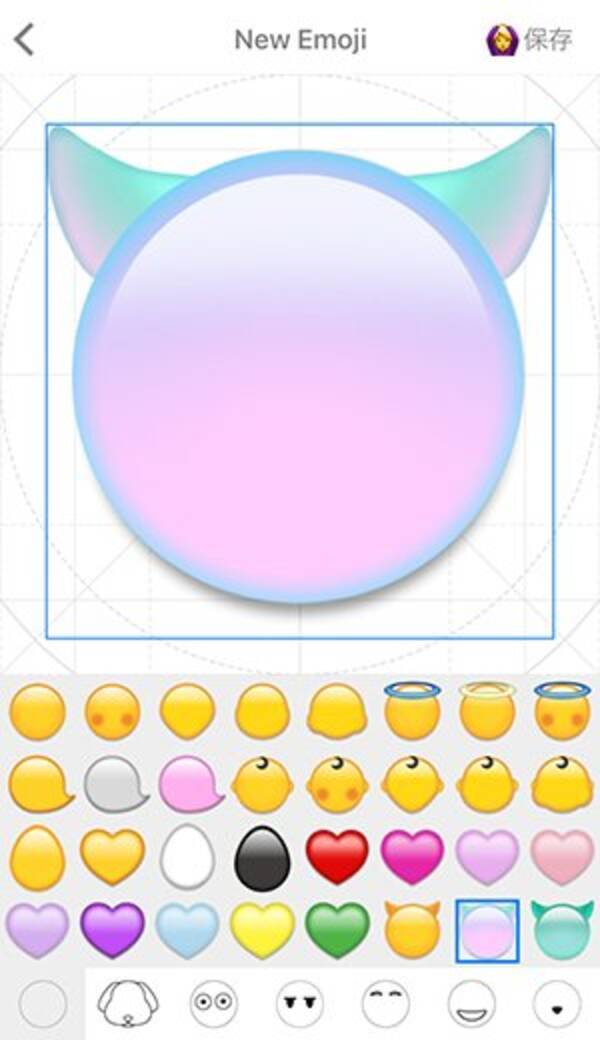Choose the teal horned face base
The image size is (600, 1040).
tap(562, 930)
